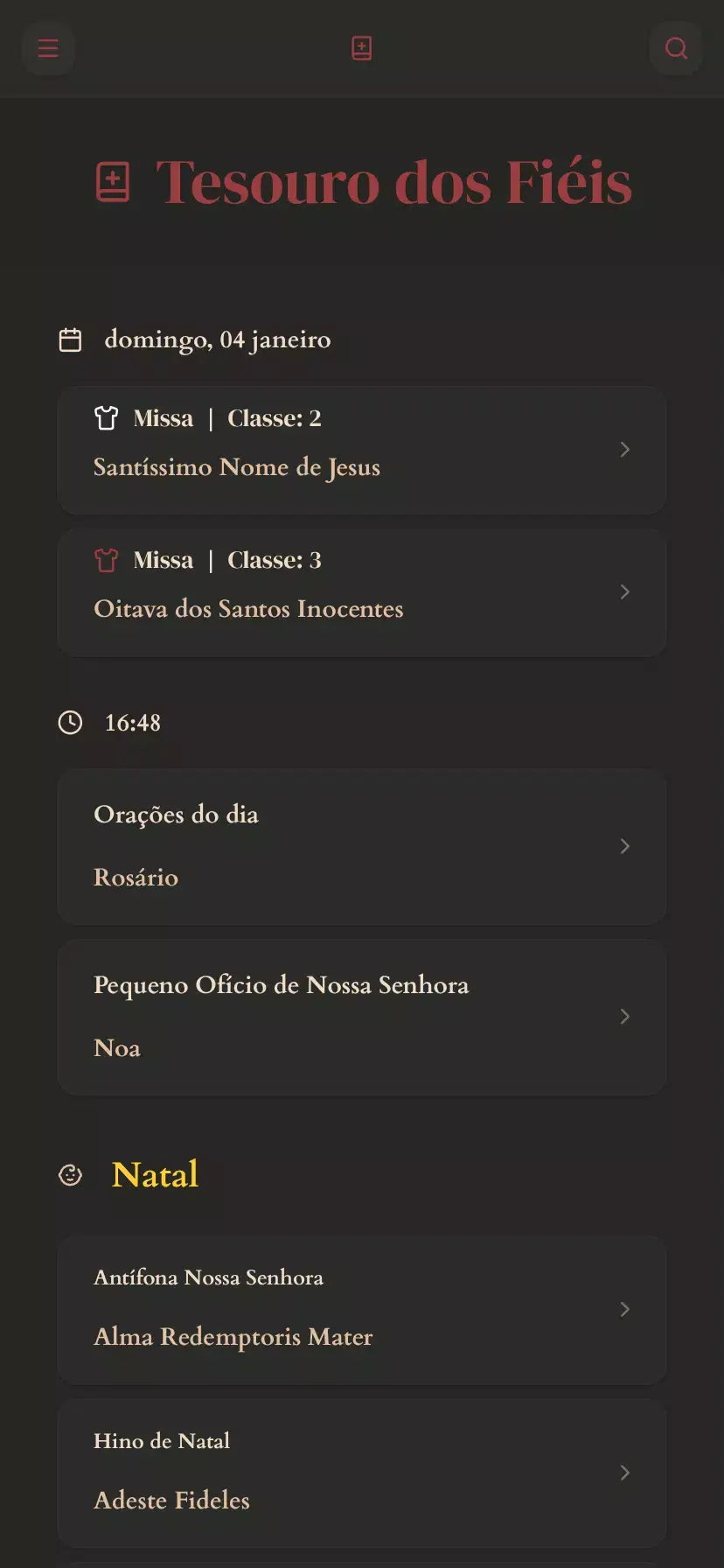The width and height of the screenshot is (724, 1568).
Task: Open the Rosário card chevron
Action: [x=624, y=846]
